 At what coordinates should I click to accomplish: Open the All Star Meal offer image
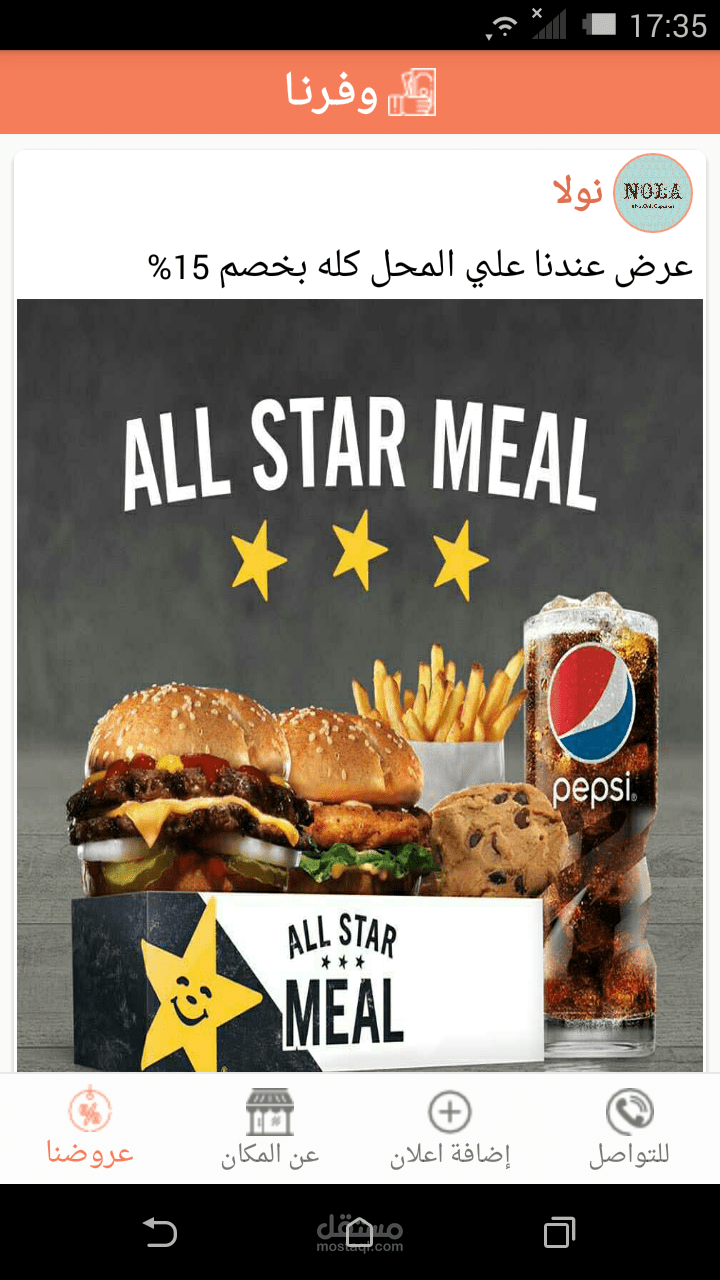tap(360, 686)
